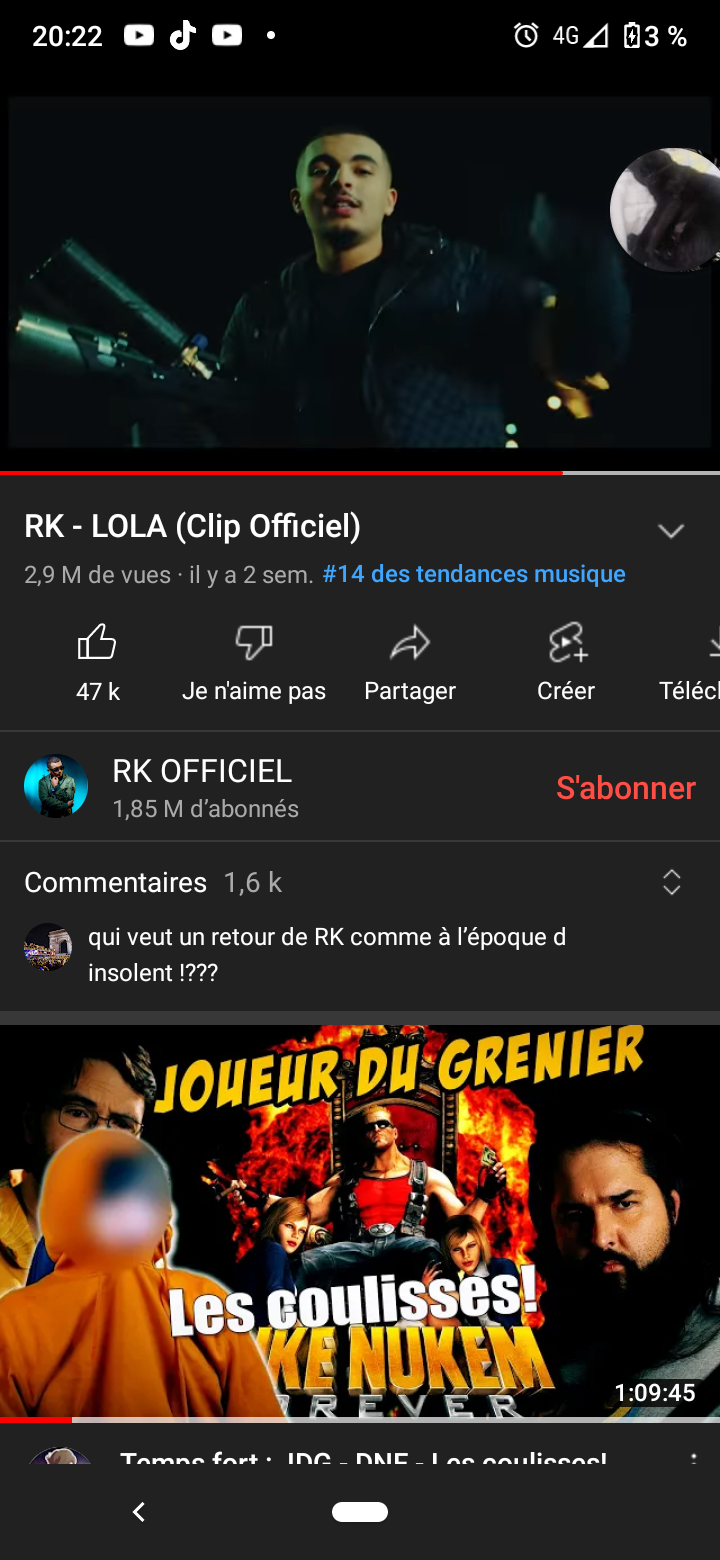The height and width of the screenshot is (1560, 720).
Task: Open the #14 des tendances musique link
Action: pyautogui.click(x=474, y=574)
